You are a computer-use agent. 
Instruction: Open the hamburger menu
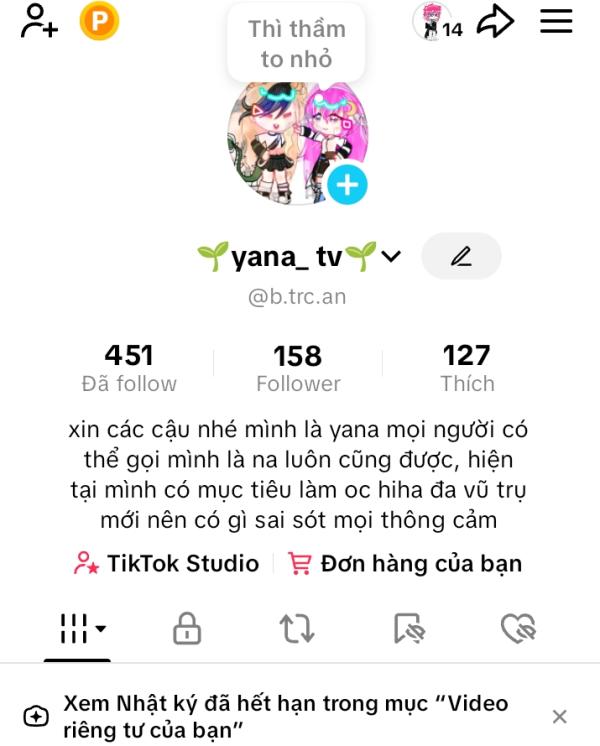point(556,21)
